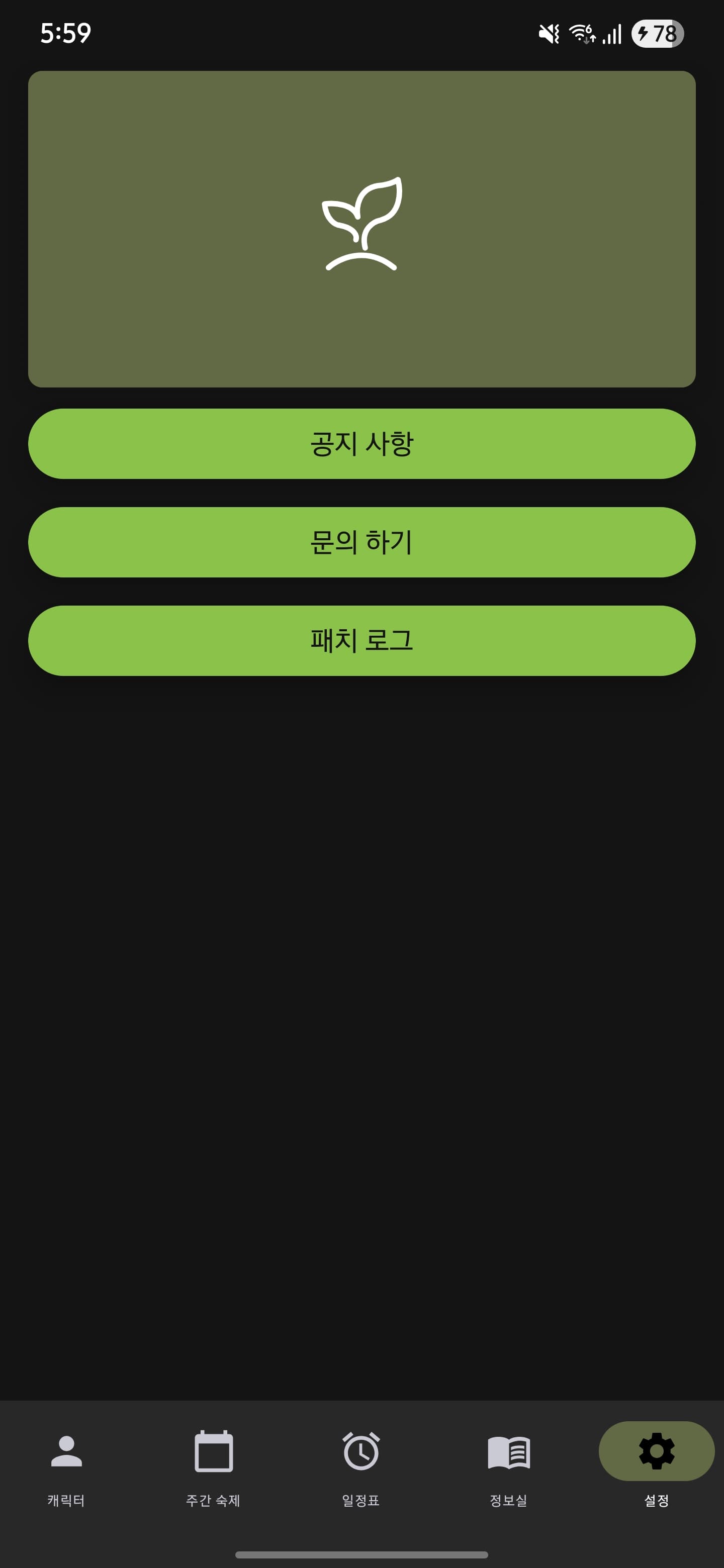724x1568 pixels.
Task: Open 공지 사항 notices
Action: tap(361, 444)
